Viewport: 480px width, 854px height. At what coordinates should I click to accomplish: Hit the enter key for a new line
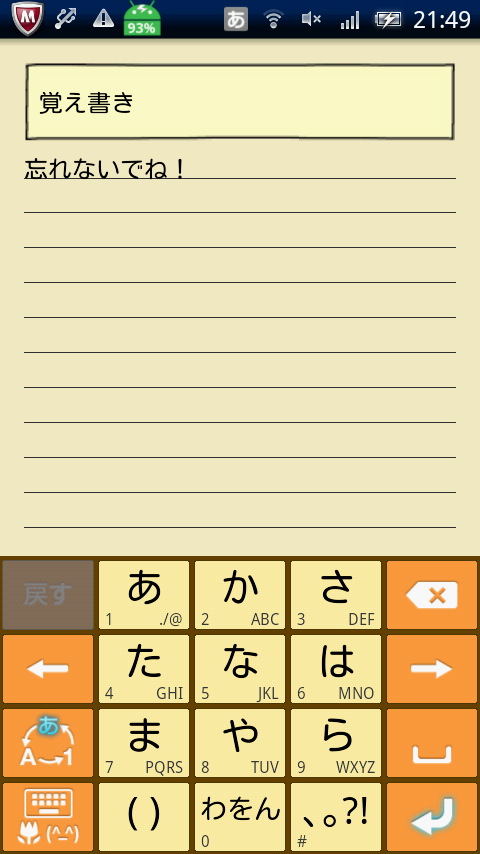pyautogui.click(x=432, y=817)
